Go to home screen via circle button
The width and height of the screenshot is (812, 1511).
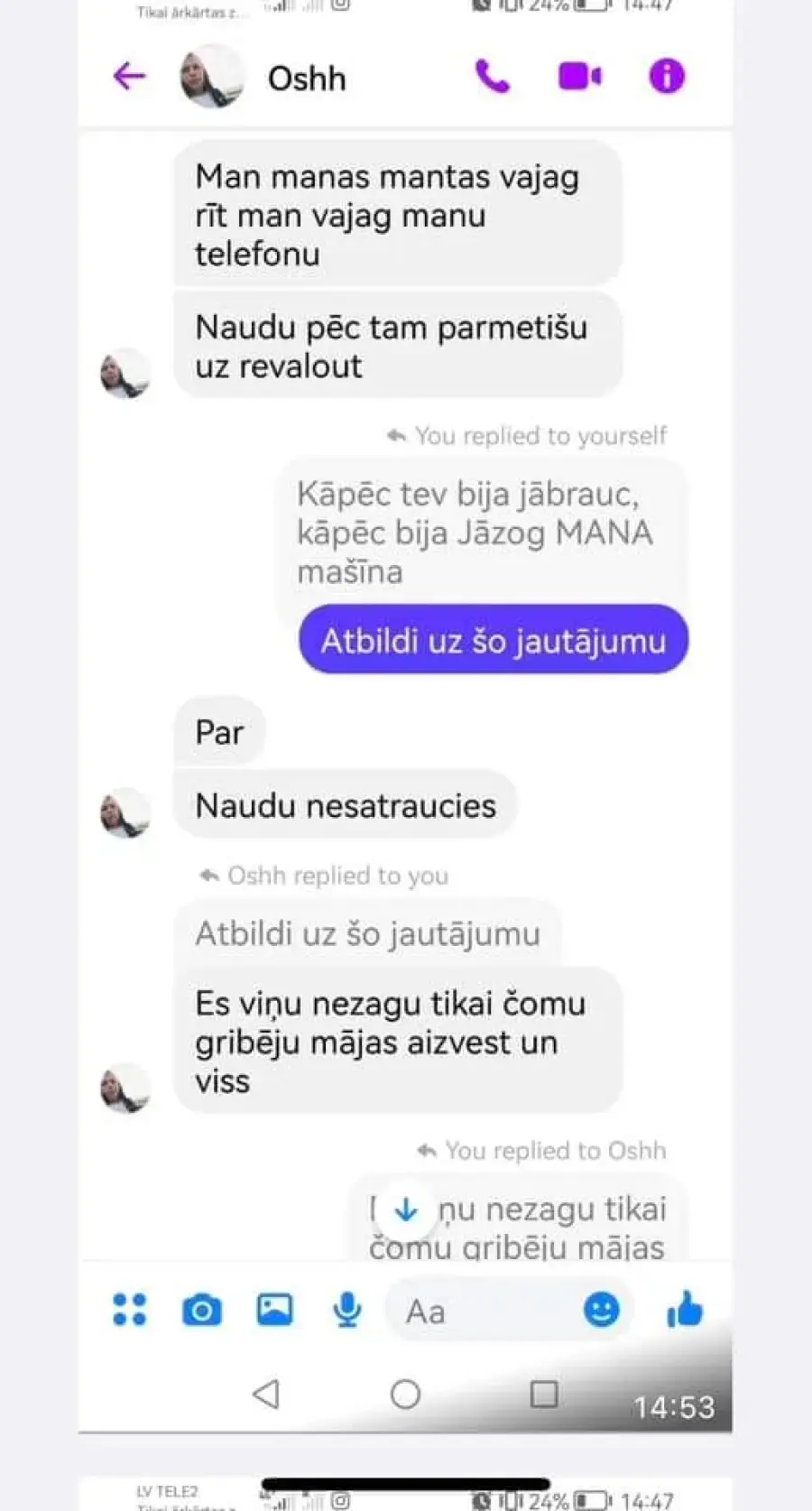click(405, 1395)
